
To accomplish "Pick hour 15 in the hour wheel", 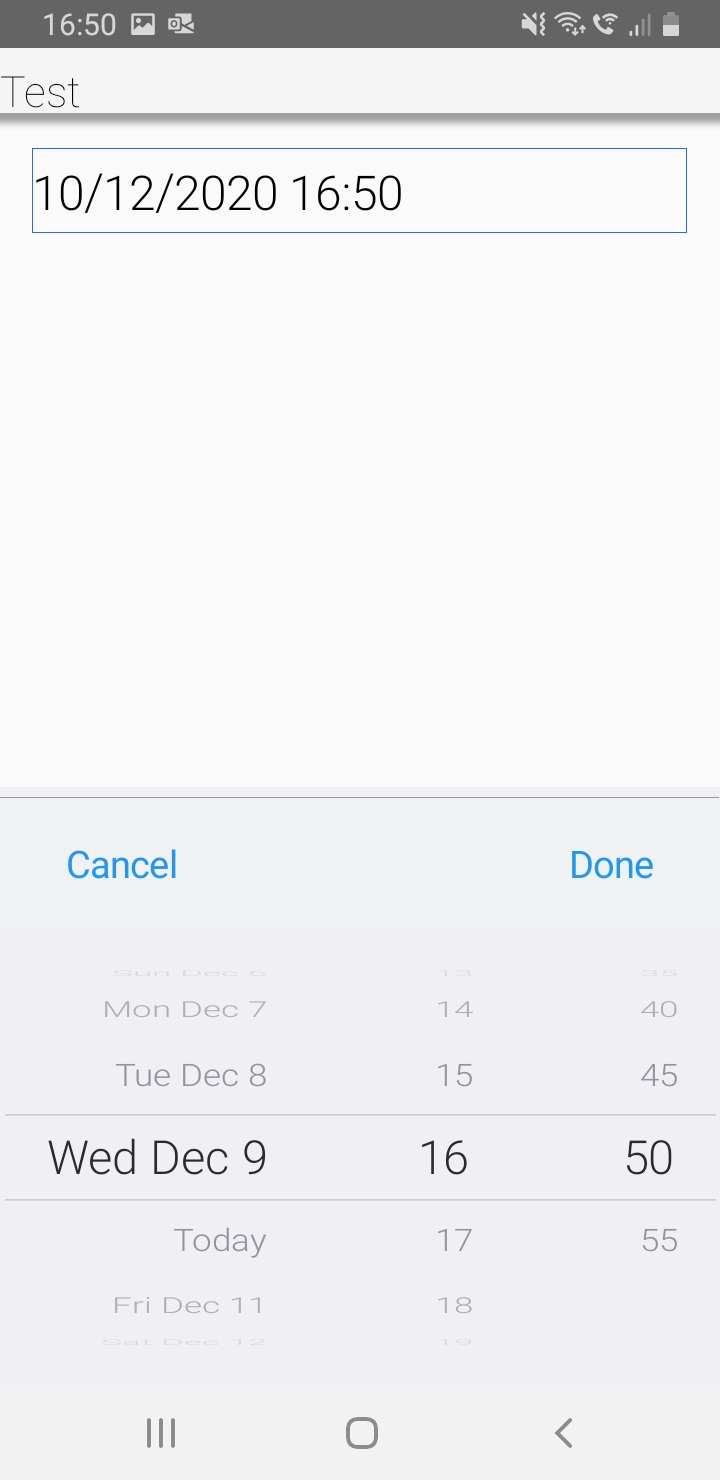I will pyautogui.click(x=454, y=1075).
